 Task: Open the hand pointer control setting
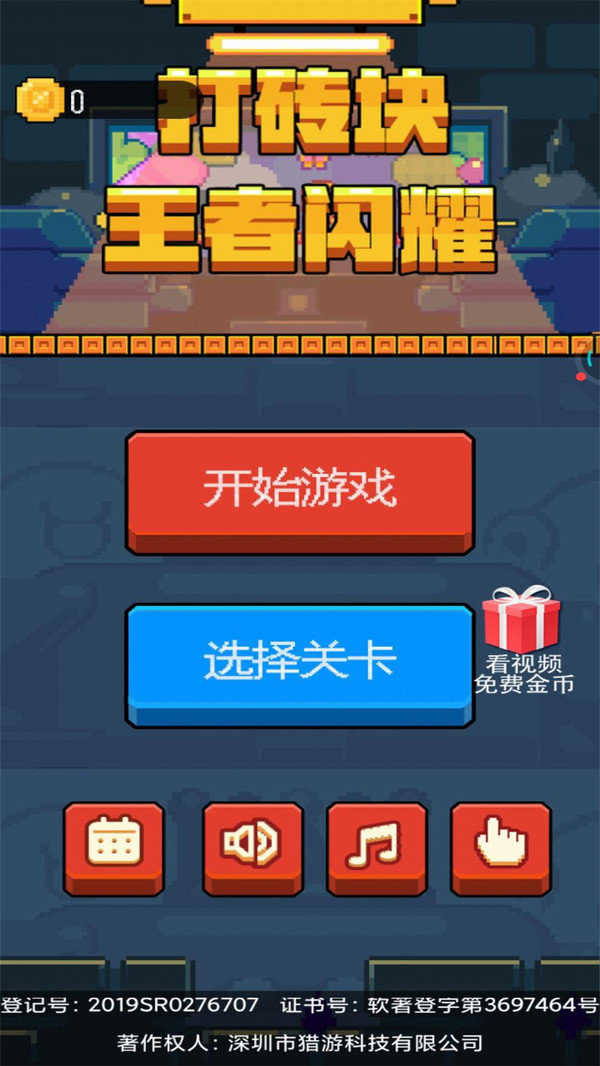(x=500, y=845)
